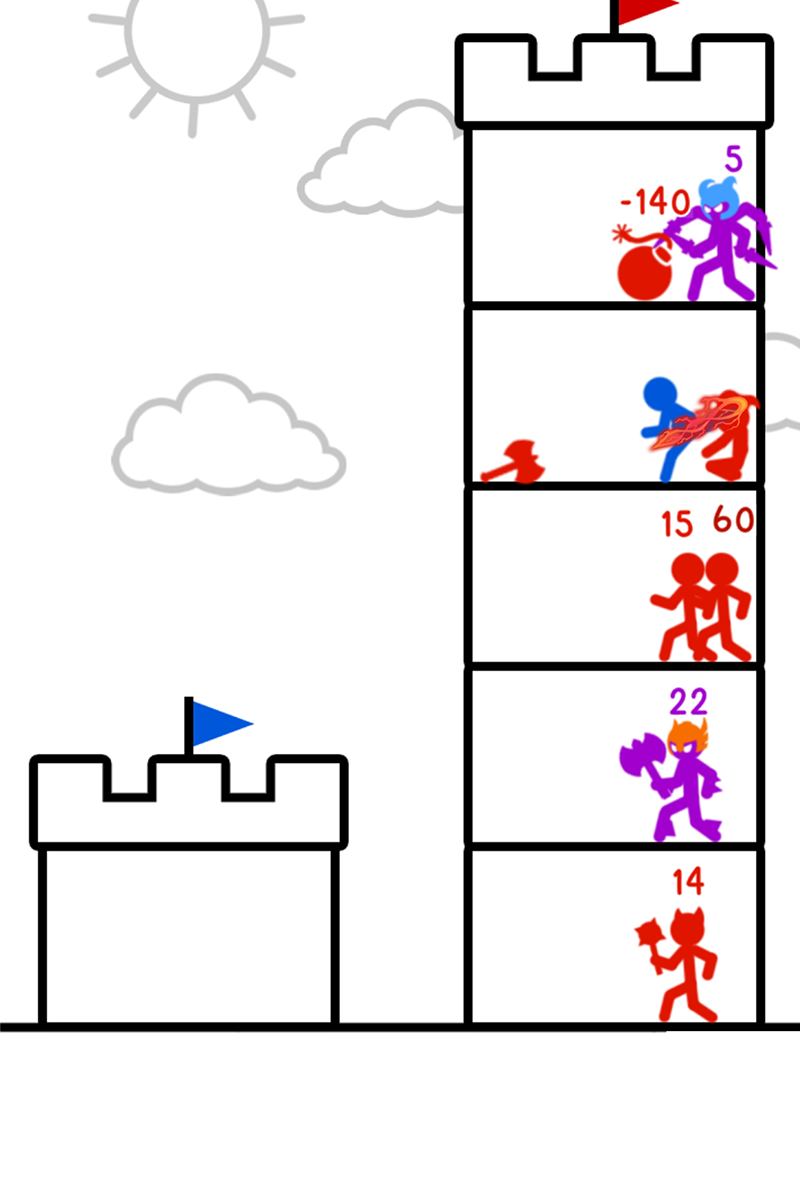The image size is (800, 1200).
Task: Choose the floor with the purple 22 enemy
Action: click(614, 757)
